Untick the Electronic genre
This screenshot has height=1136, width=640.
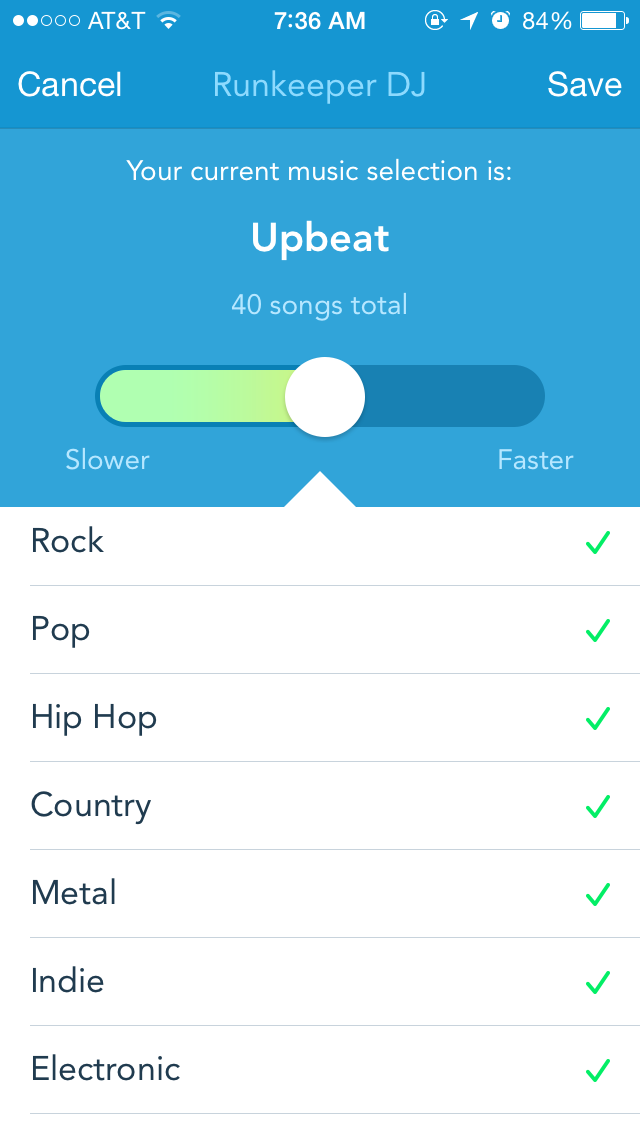click(x=597, y=1070)
